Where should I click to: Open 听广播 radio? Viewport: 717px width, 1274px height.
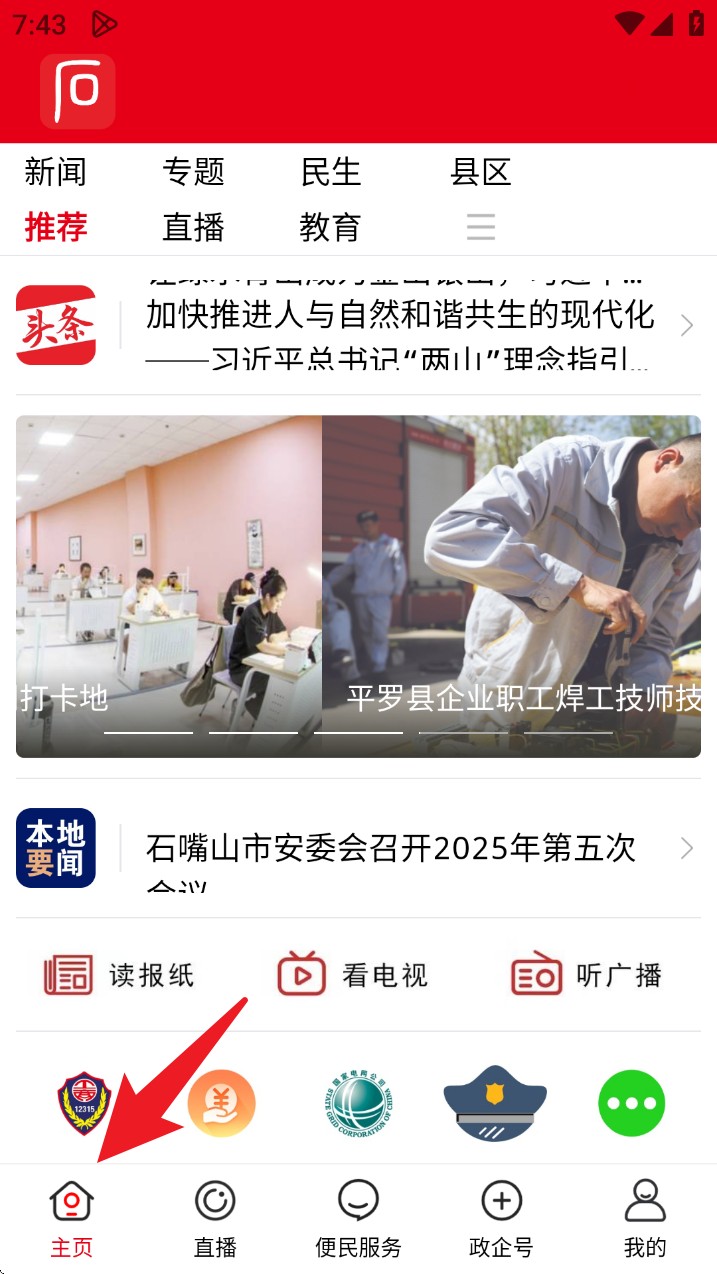pyautogui.click(x=587, y=975)
